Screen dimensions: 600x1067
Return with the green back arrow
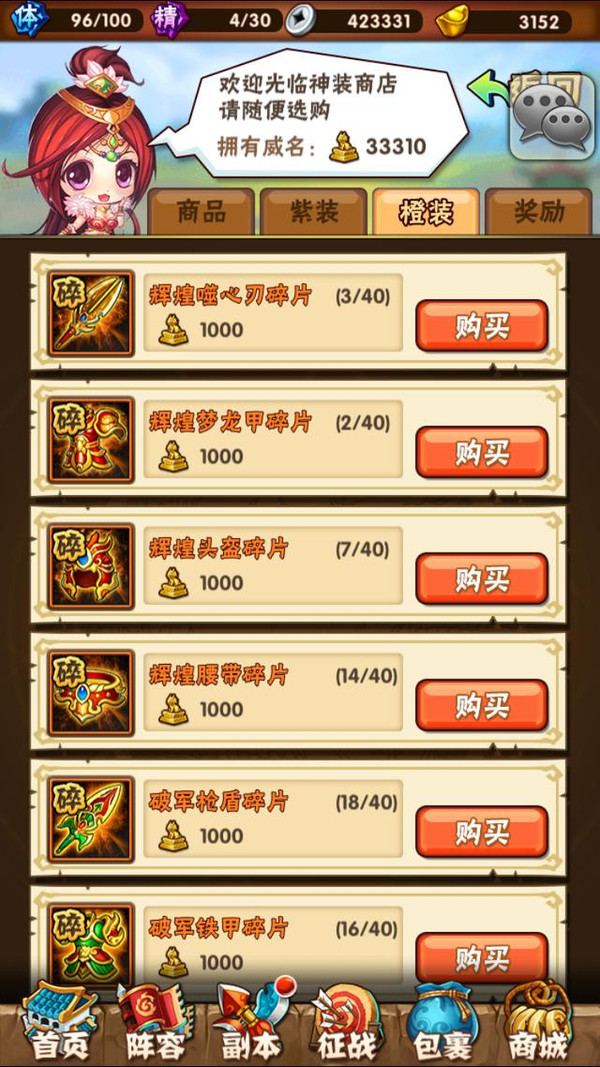point(491,87)
